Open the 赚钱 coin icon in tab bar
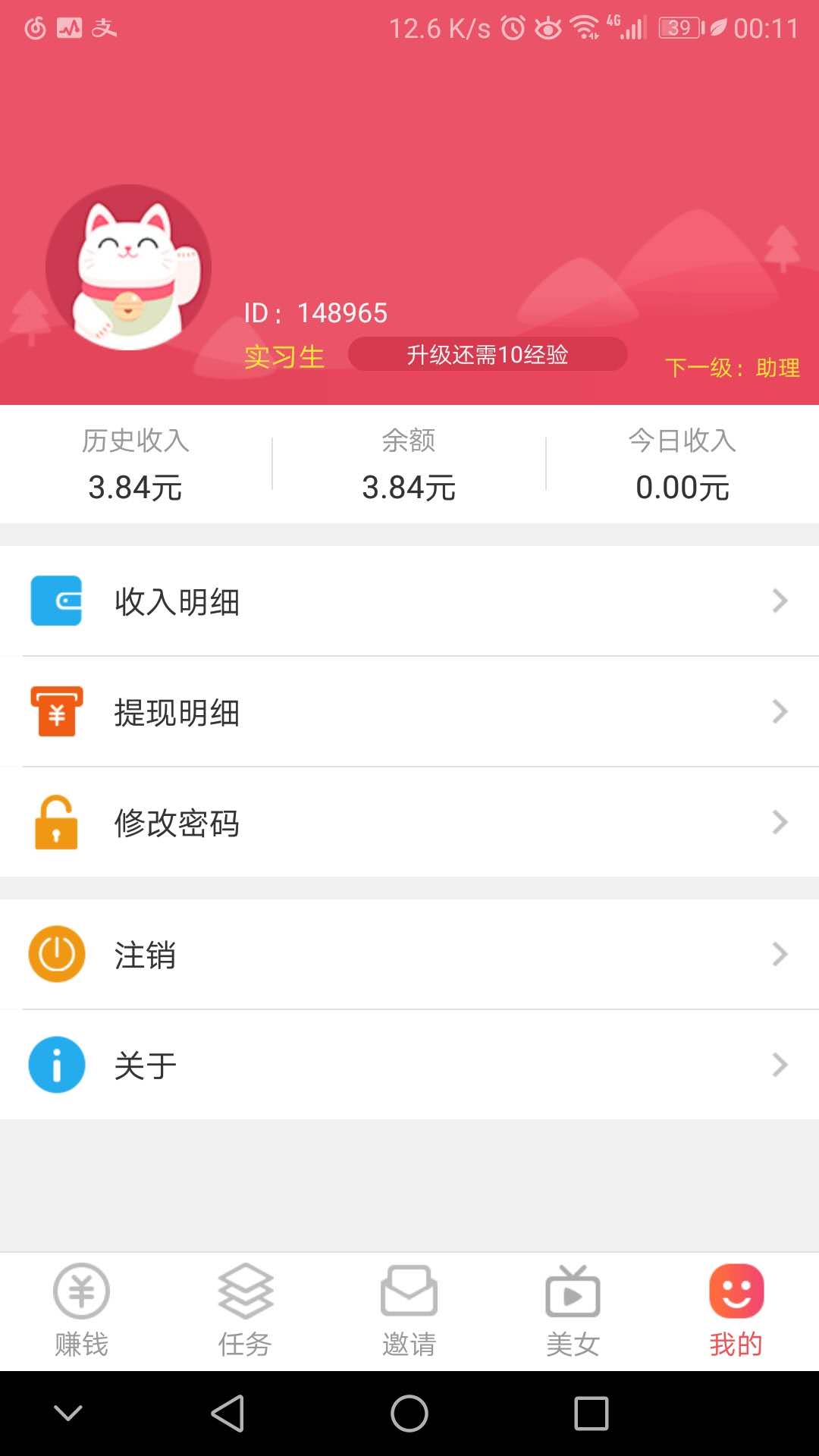 click(80, 1291)
